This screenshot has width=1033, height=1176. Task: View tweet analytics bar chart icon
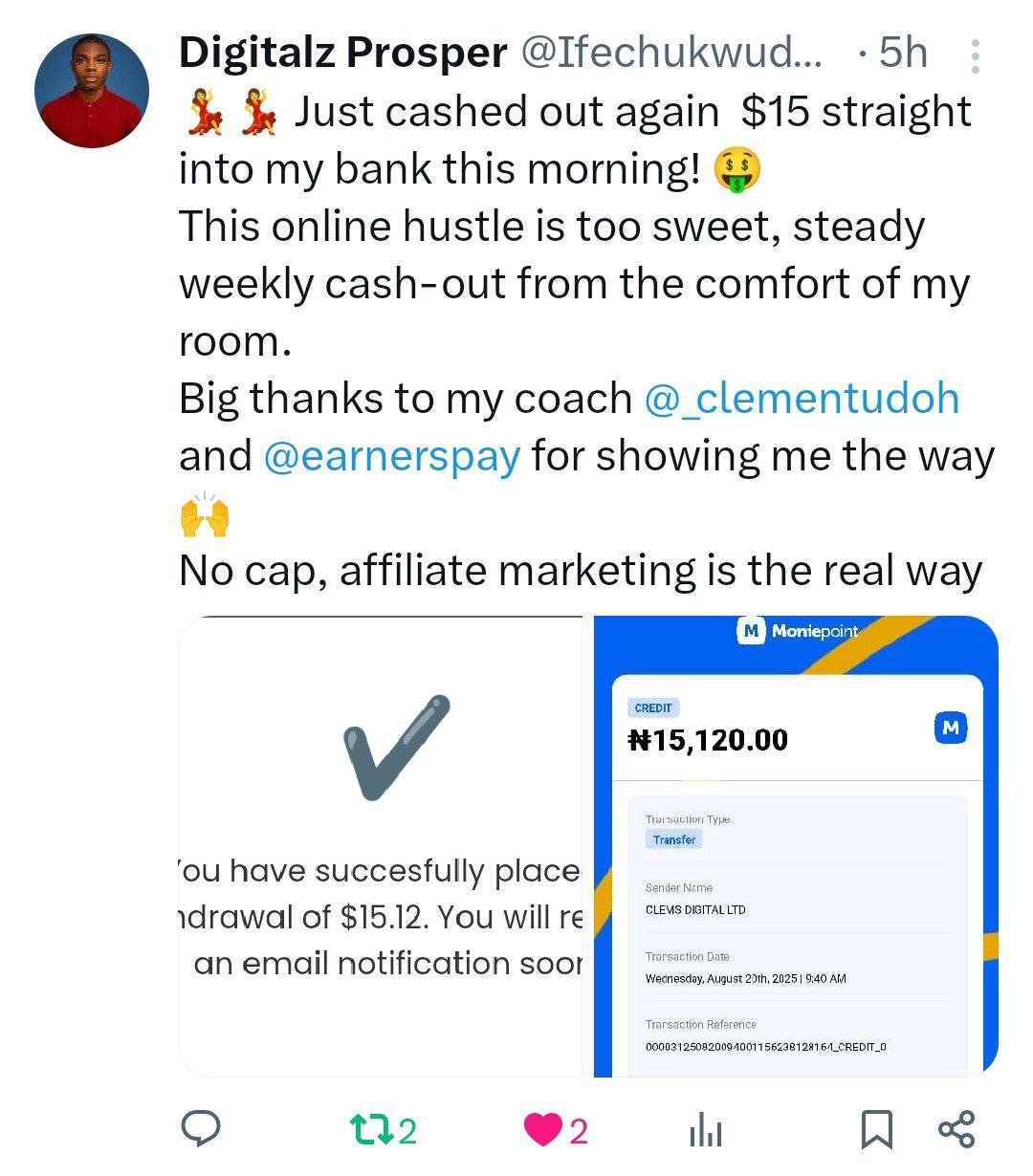(x=706, y=1130)
